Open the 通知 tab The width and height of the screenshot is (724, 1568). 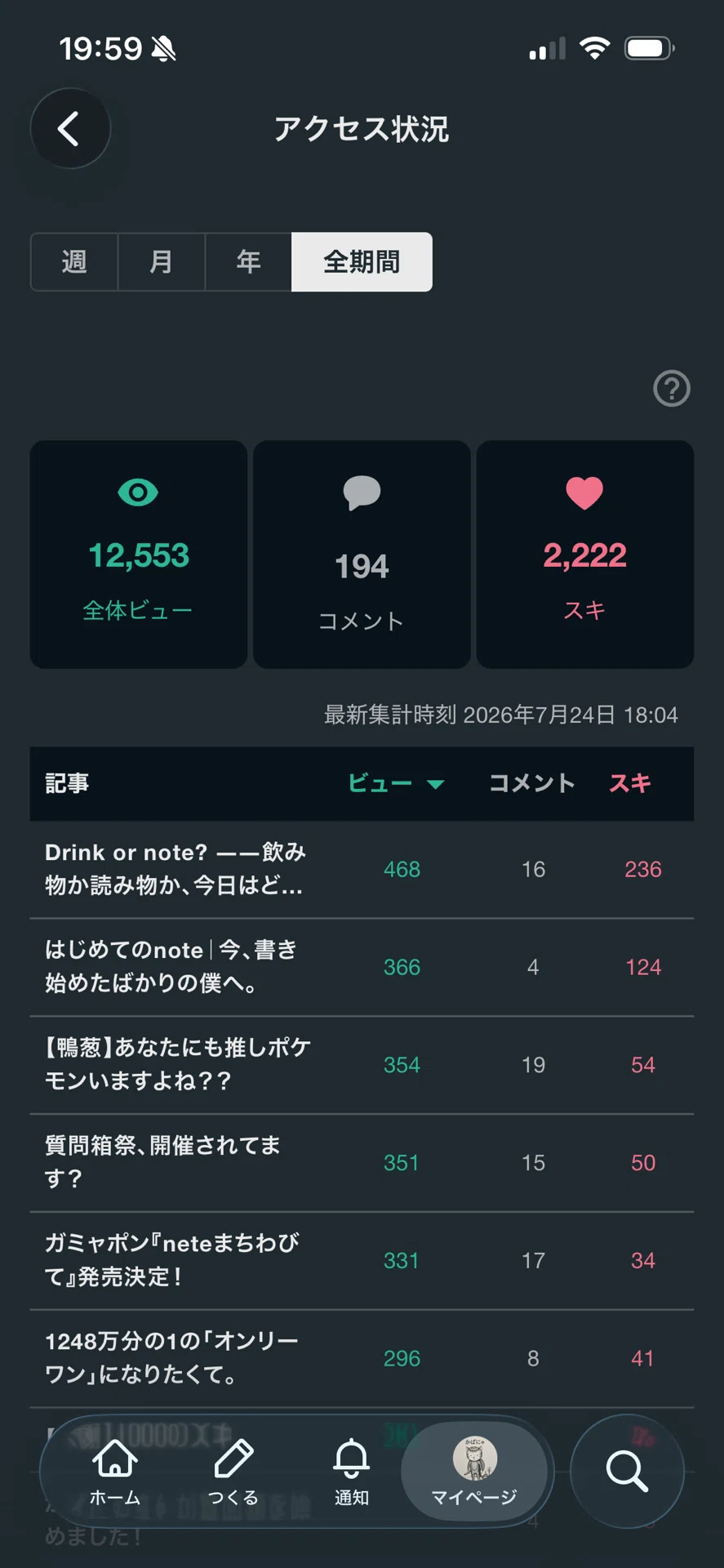coord(352,1472)
